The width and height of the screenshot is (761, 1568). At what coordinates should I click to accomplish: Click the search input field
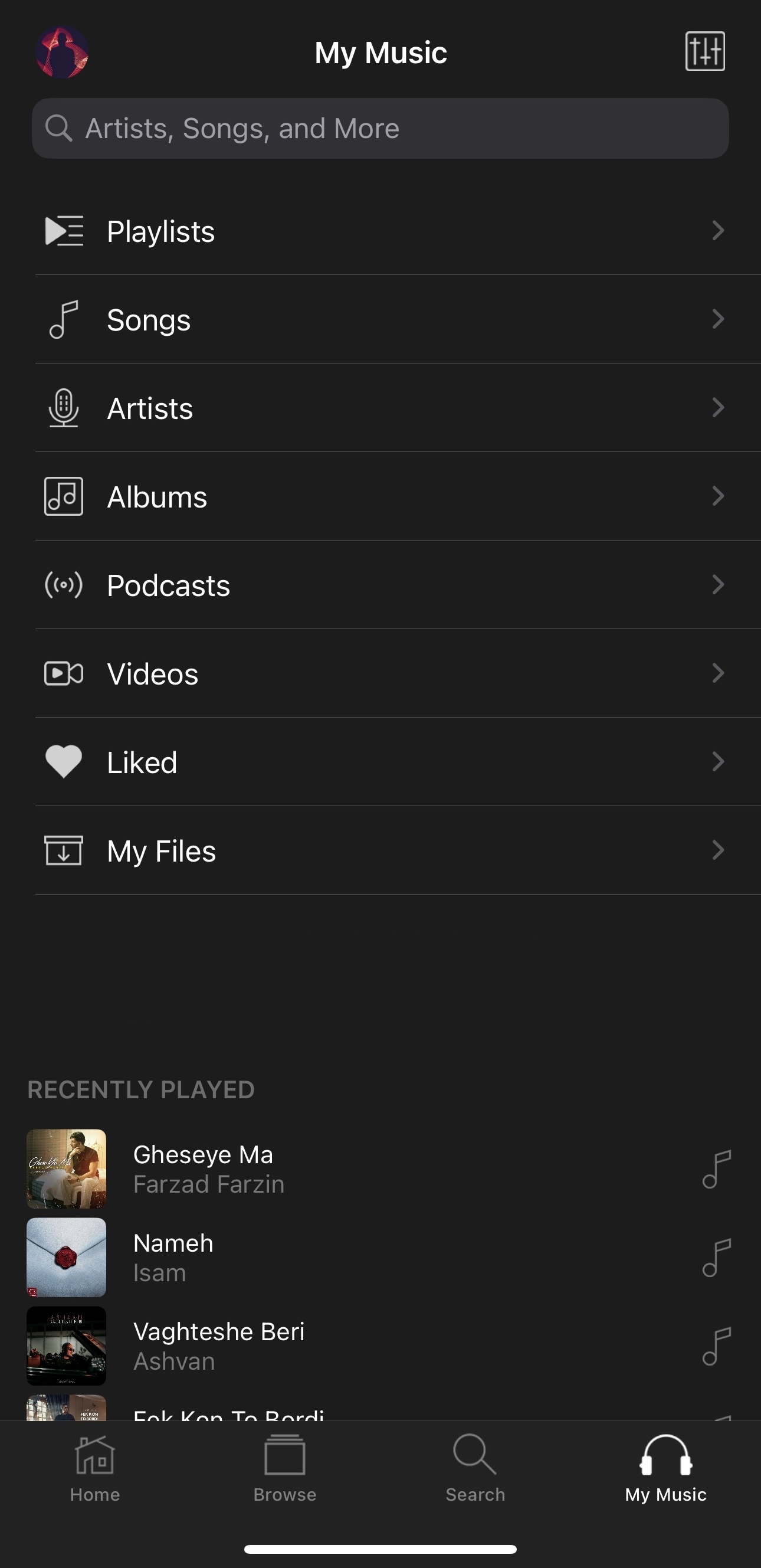(x=380, y=129)
